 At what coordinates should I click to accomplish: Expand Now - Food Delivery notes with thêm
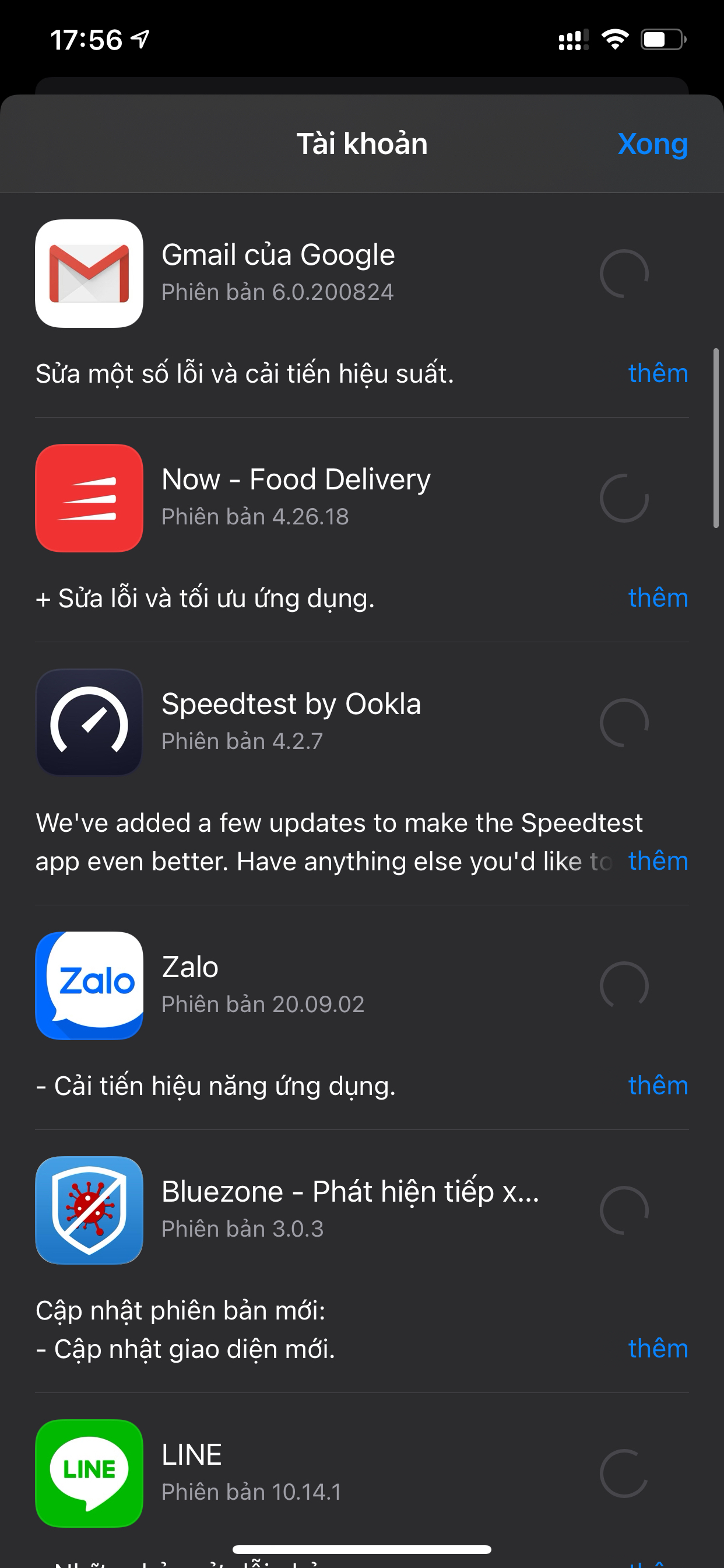coord(658,598)
